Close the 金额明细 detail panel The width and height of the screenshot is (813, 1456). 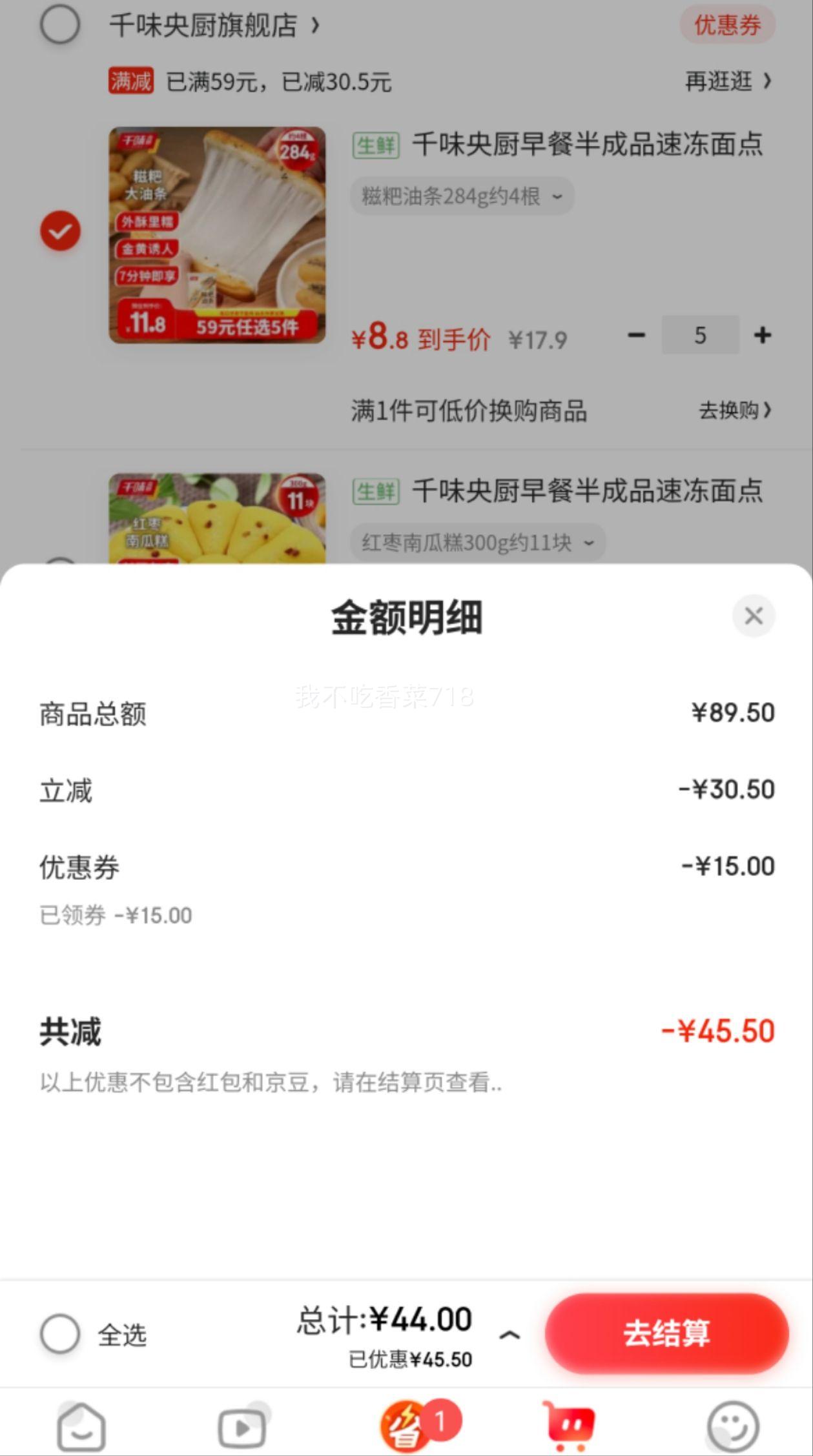754,617
